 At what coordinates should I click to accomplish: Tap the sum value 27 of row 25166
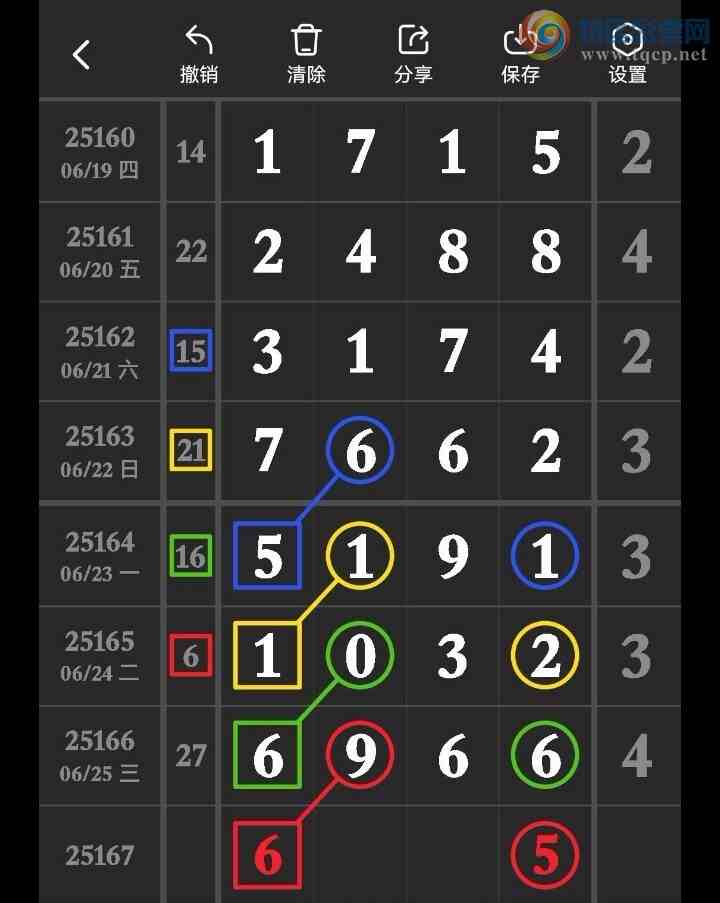tap(191, 756)
